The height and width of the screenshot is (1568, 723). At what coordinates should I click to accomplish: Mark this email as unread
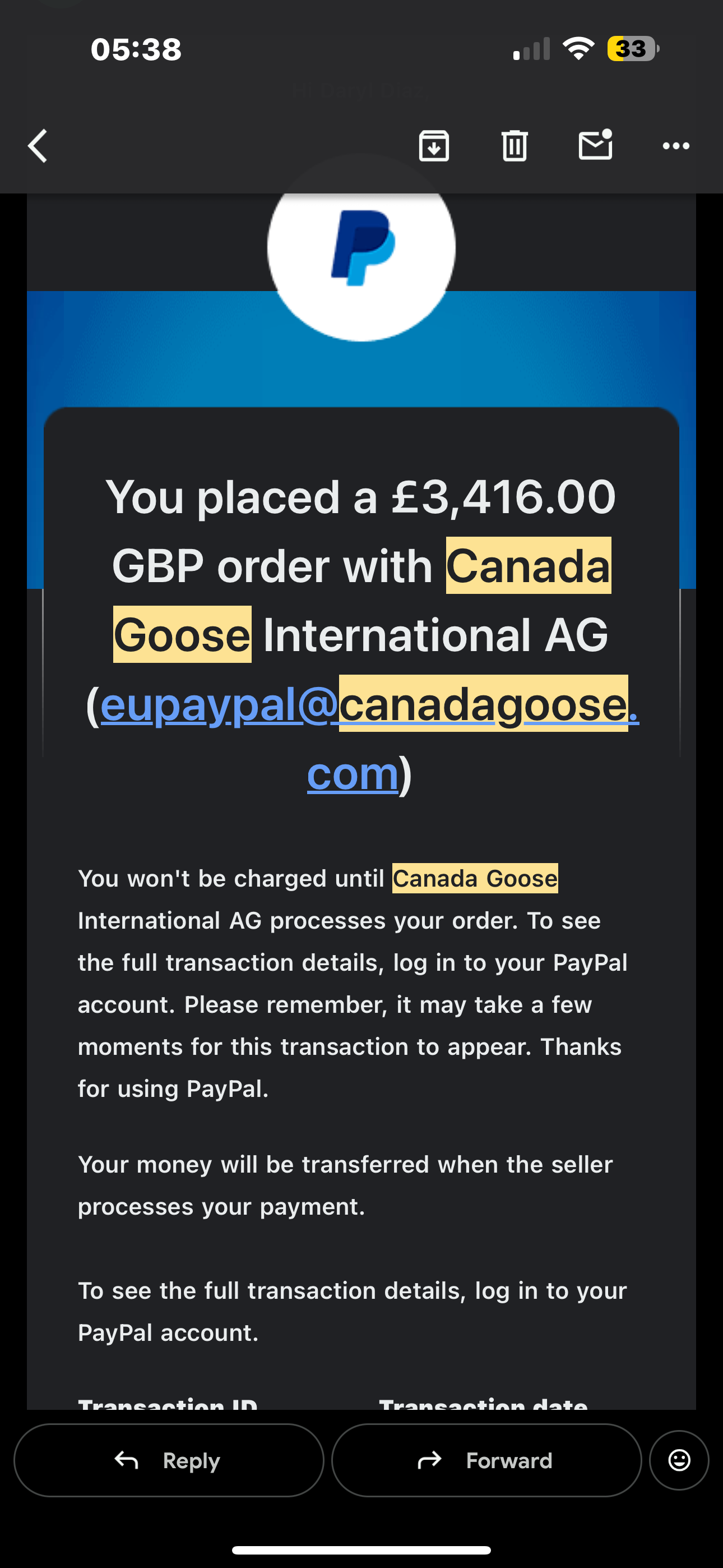595,145
